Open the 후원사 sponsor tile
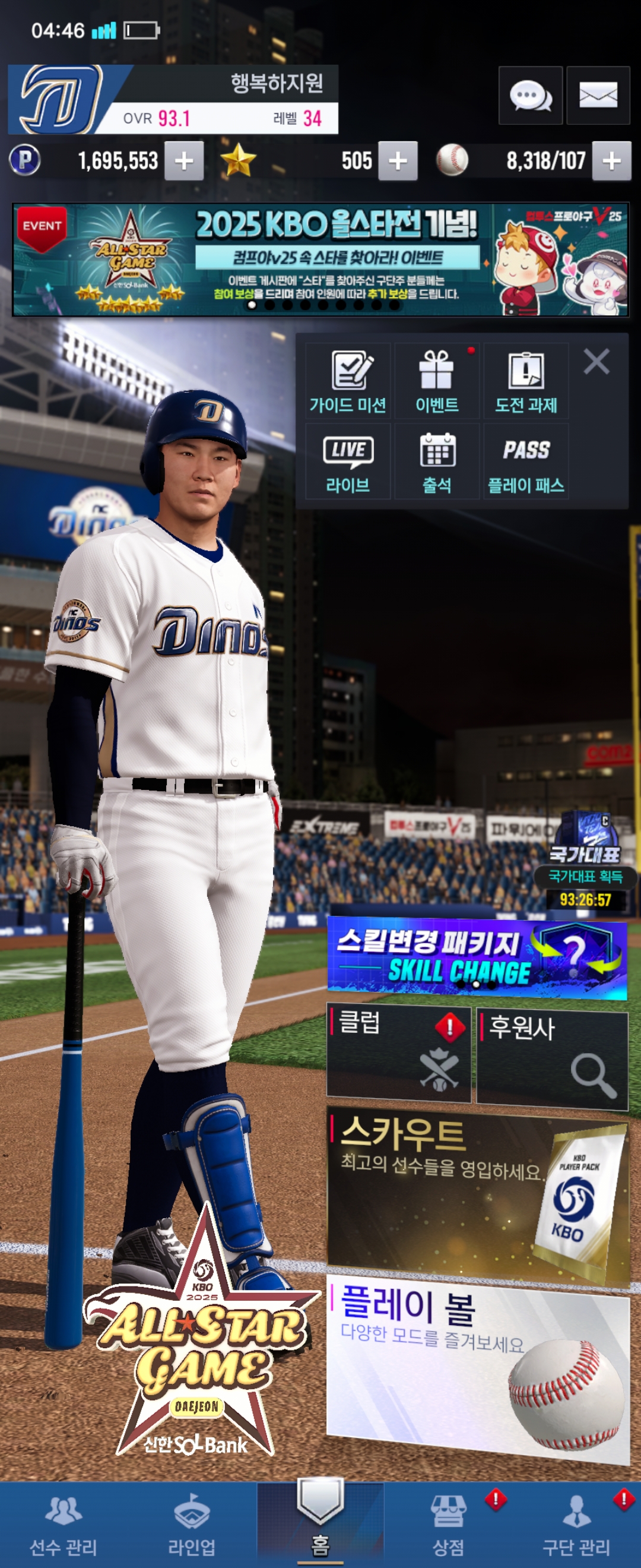641x1568 pixels. pyautogui.click(x=551, y=1057)
